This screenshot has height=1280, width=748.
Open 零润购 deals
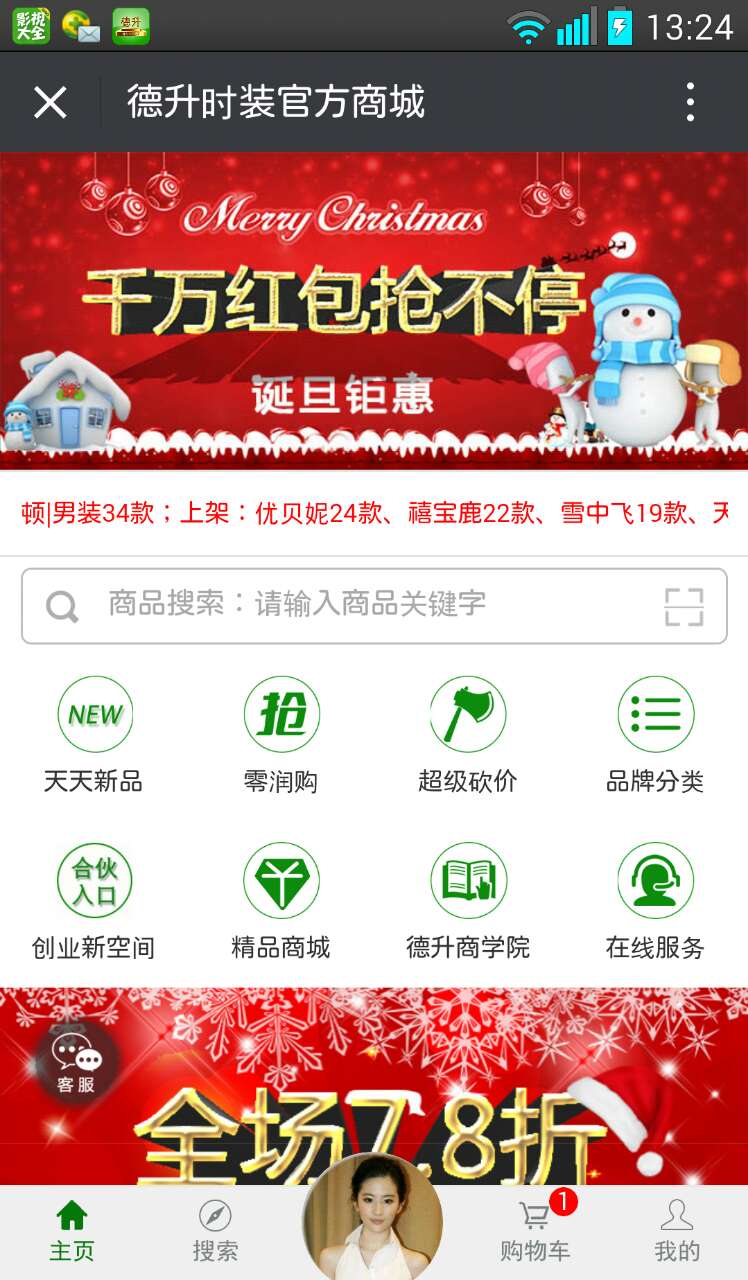pyautogui.click(x=281, y=735)
